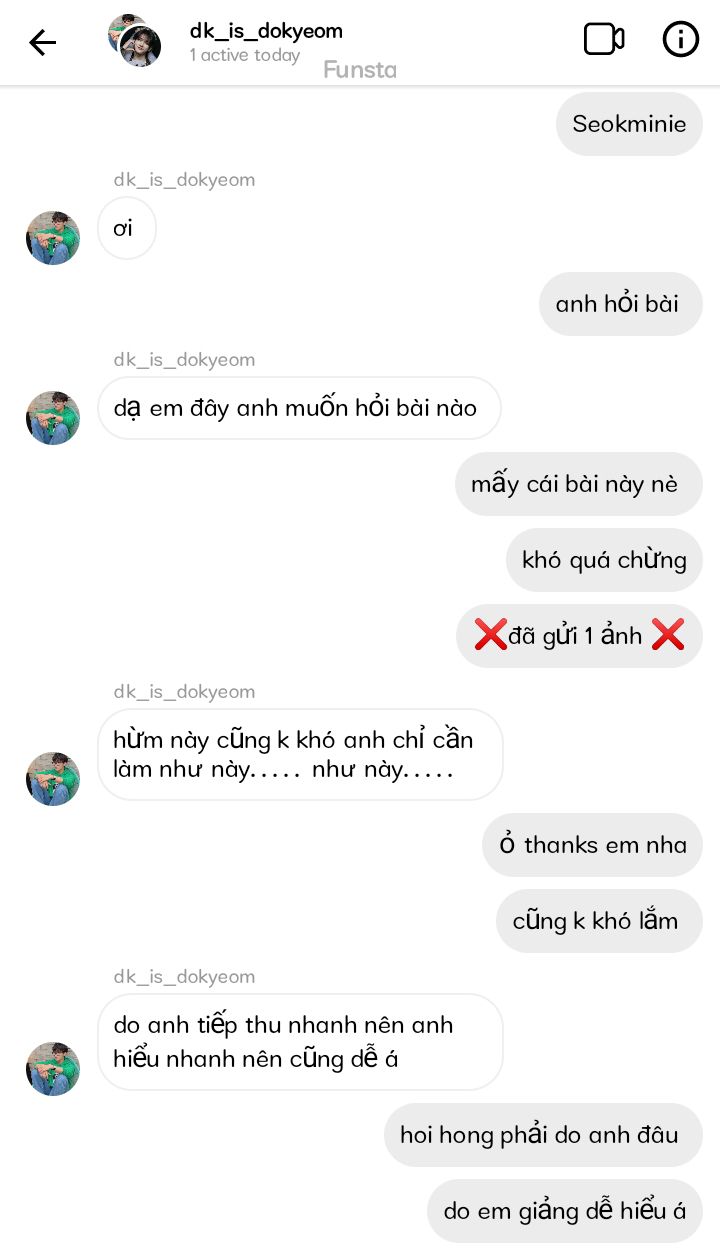
Task: Tap the dk_is_dokyeom header title
Action: pyautogui.click(x=266, y=31)
